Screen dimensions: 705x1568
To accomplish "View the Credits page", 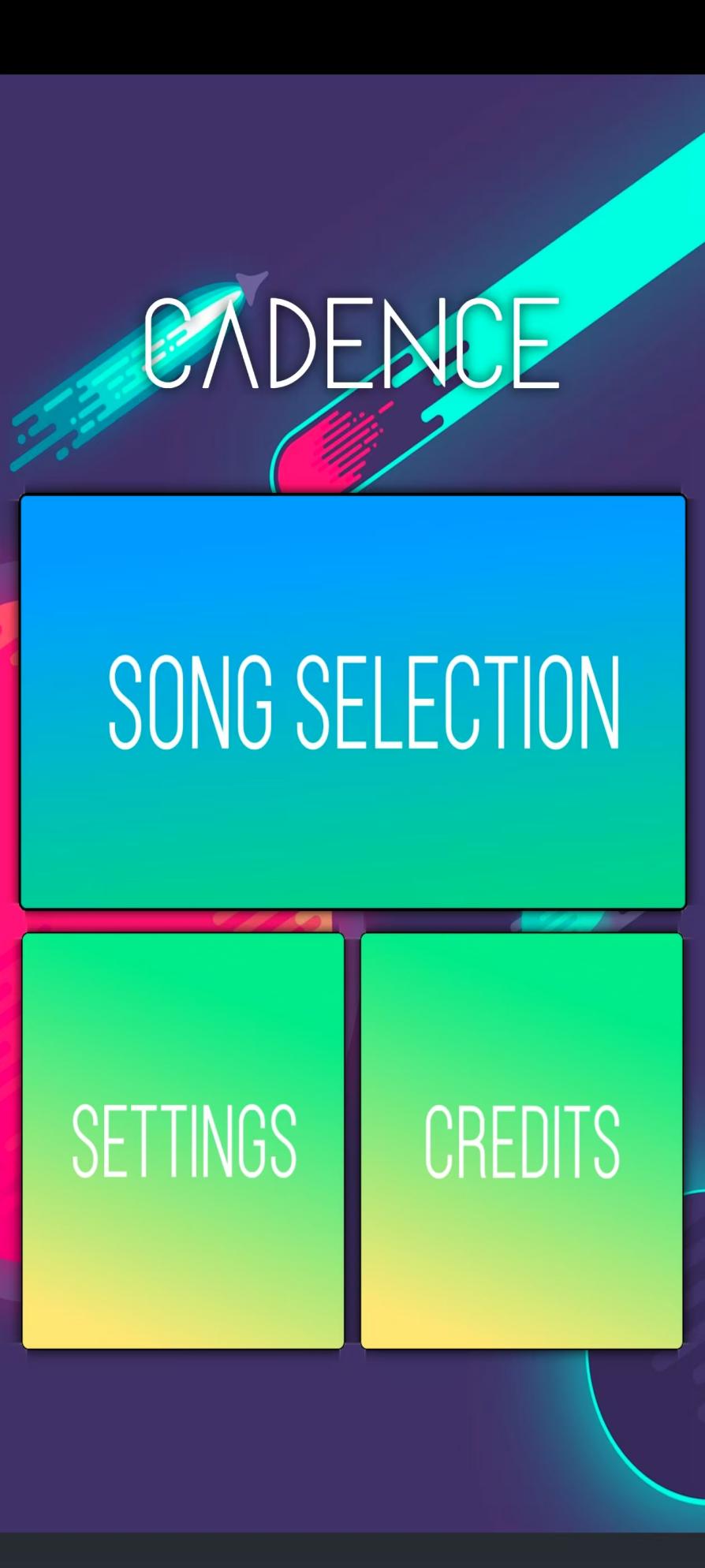I will pyautogui.click(x=521, y=1141).
